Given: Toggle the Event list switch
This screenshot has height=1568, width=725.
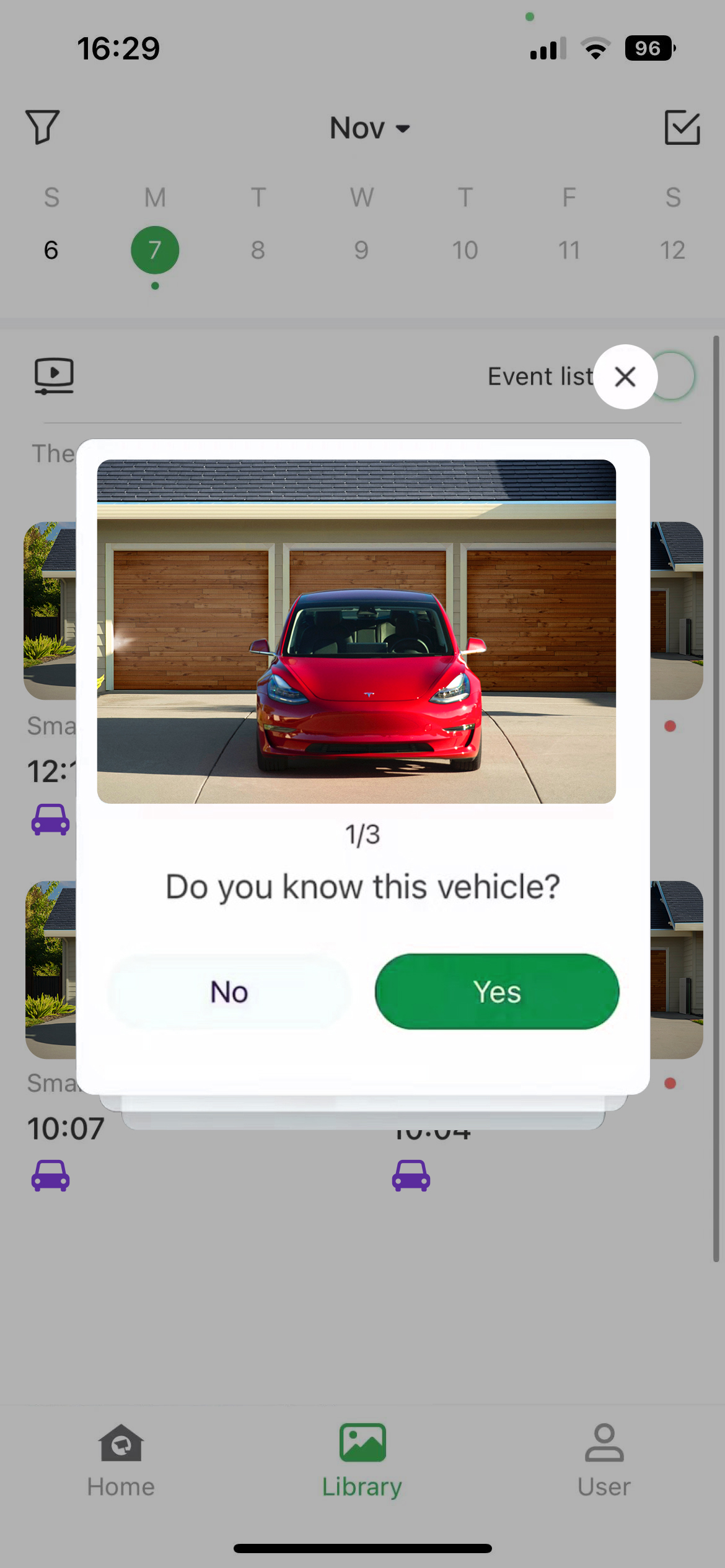Looking at the screenshot, I should click(674, 376).
